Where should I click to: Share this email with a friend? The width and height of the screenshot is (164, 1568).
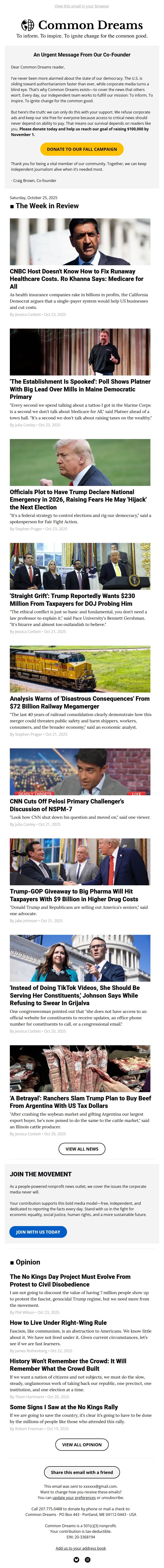tap(82, 1472)
